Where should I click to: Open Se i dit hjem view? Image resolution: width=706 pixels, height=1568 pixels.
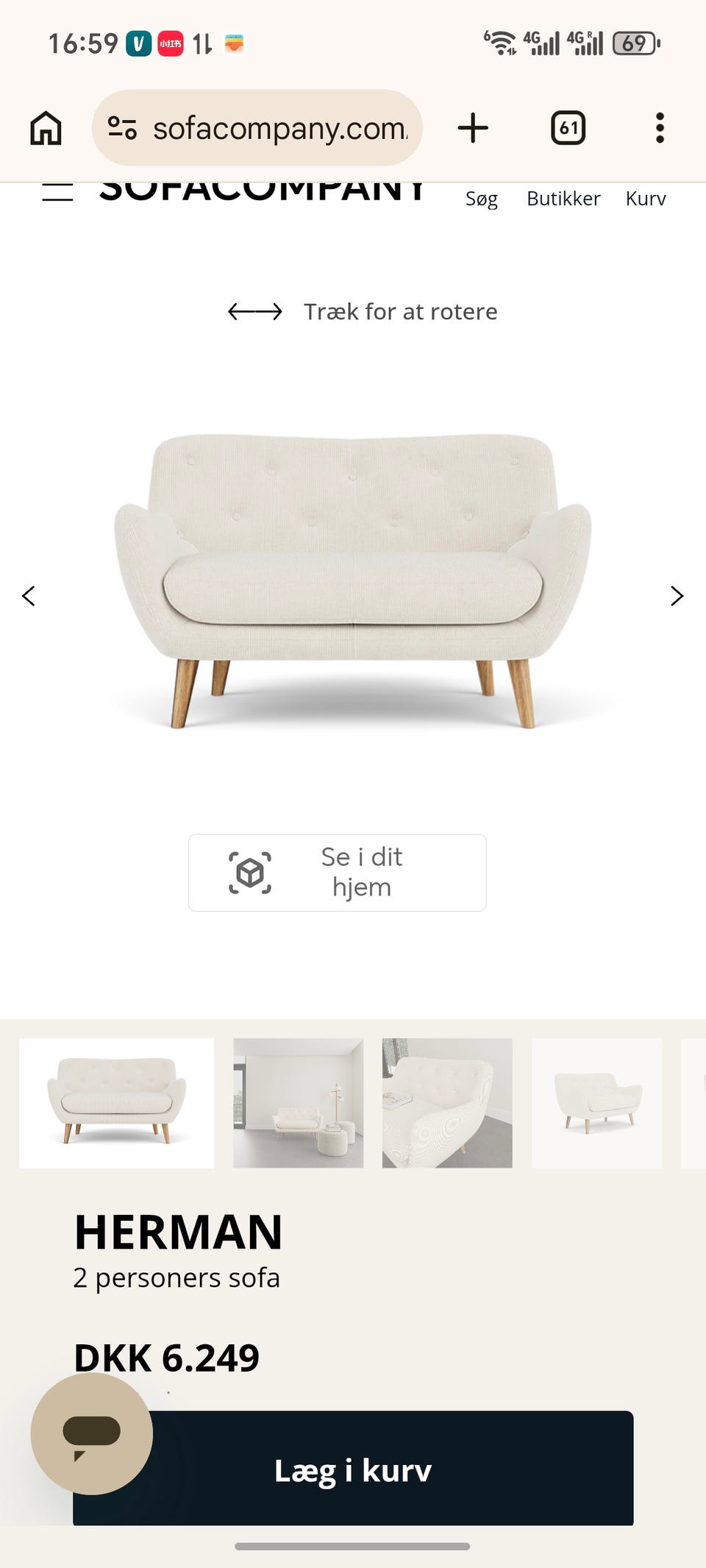360,872
